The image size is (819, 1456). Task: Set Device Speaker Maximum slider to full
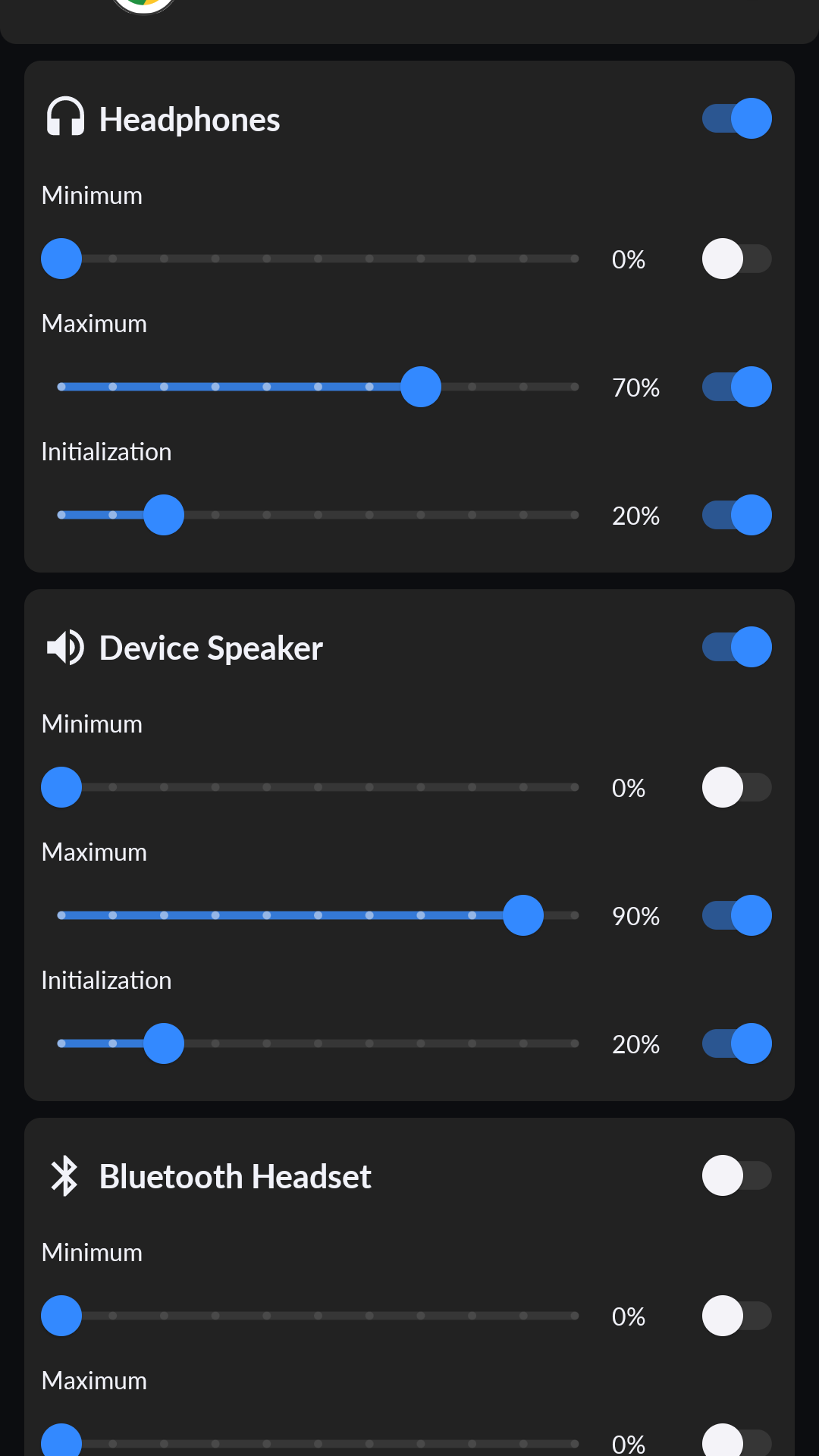(x=575, y=915)
